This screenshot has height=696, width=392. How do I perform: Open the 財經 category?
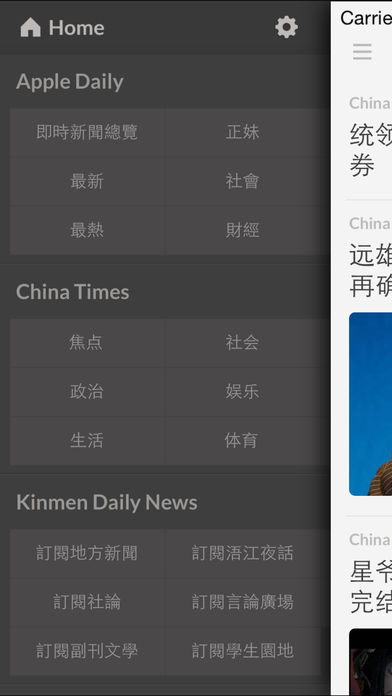[242, 230]
